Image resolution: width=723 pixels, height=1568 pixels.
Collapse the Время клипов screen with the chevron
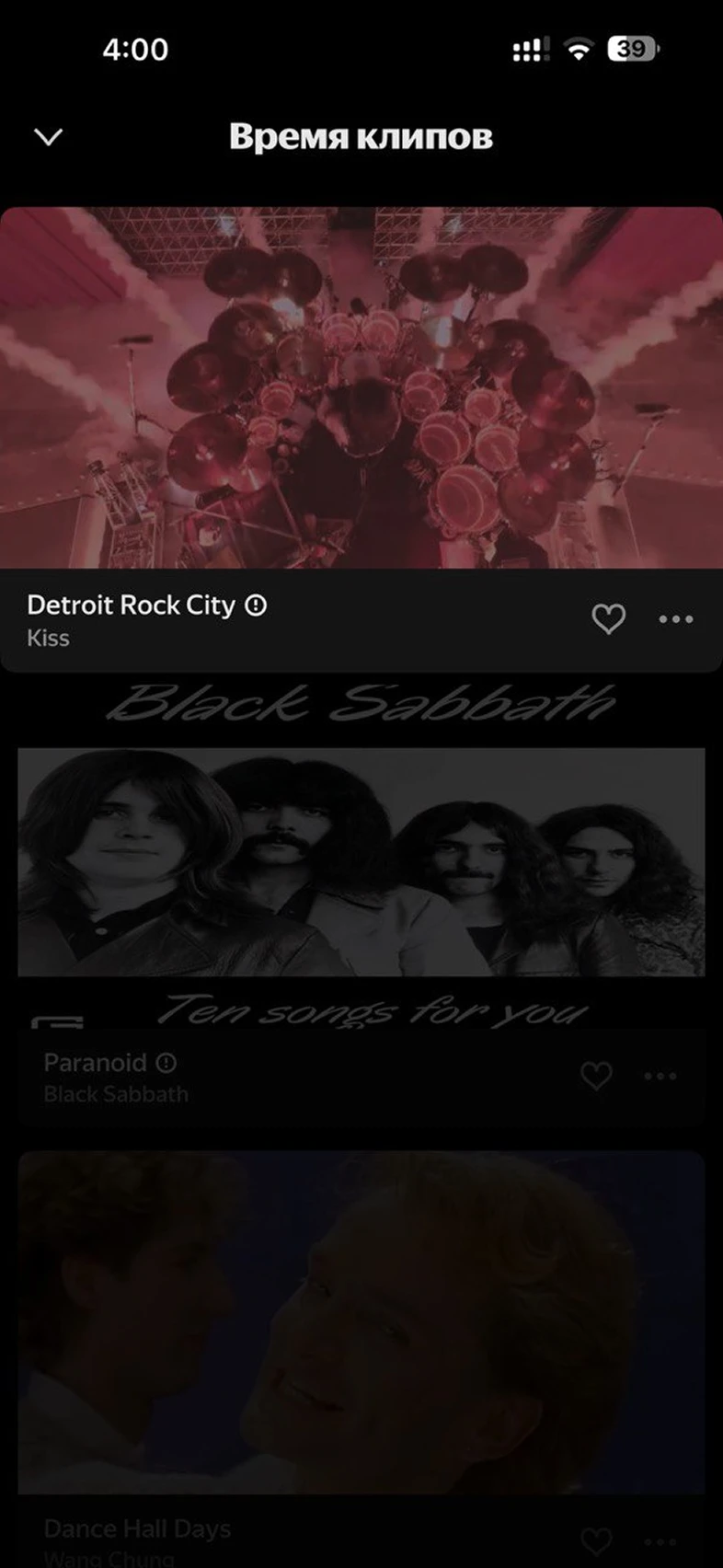[48, 137]
